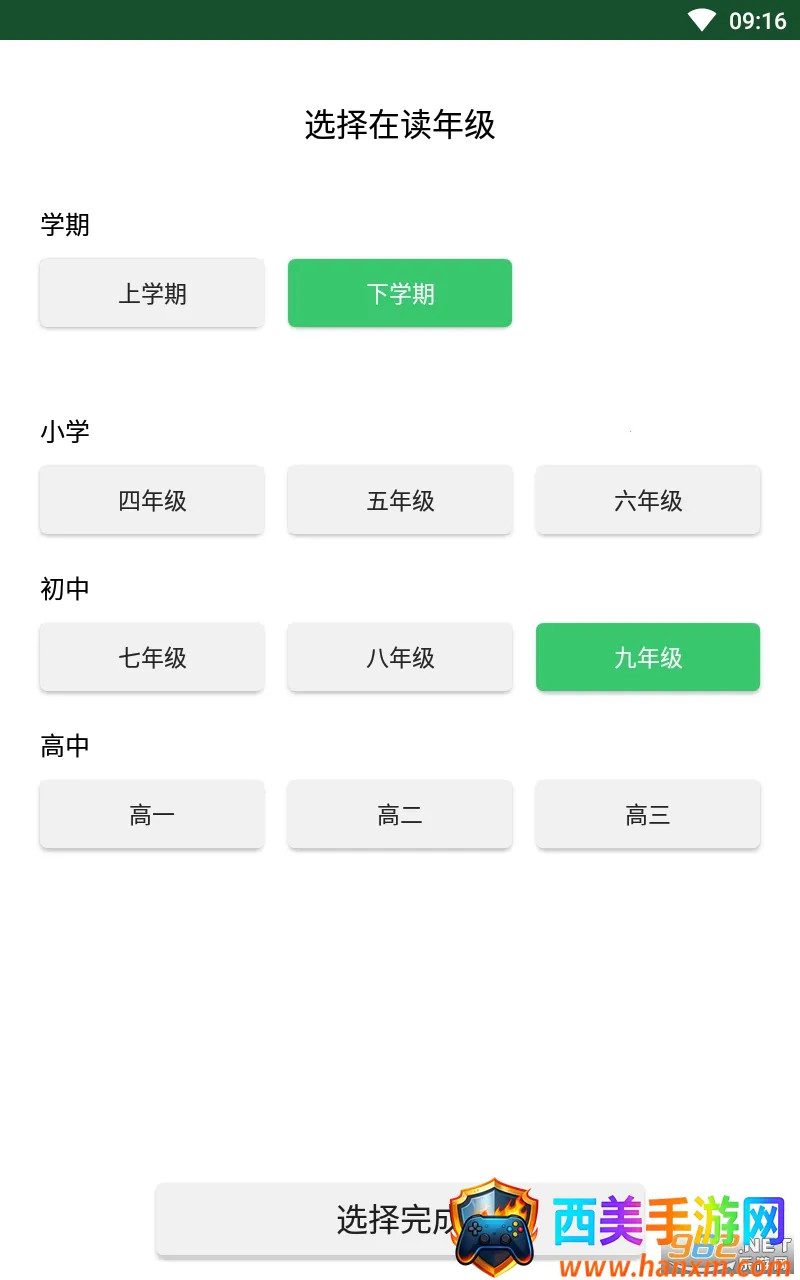
Task: Tap the 六年级 grade button
Action: pyautogui.click(x=648, y=500)
